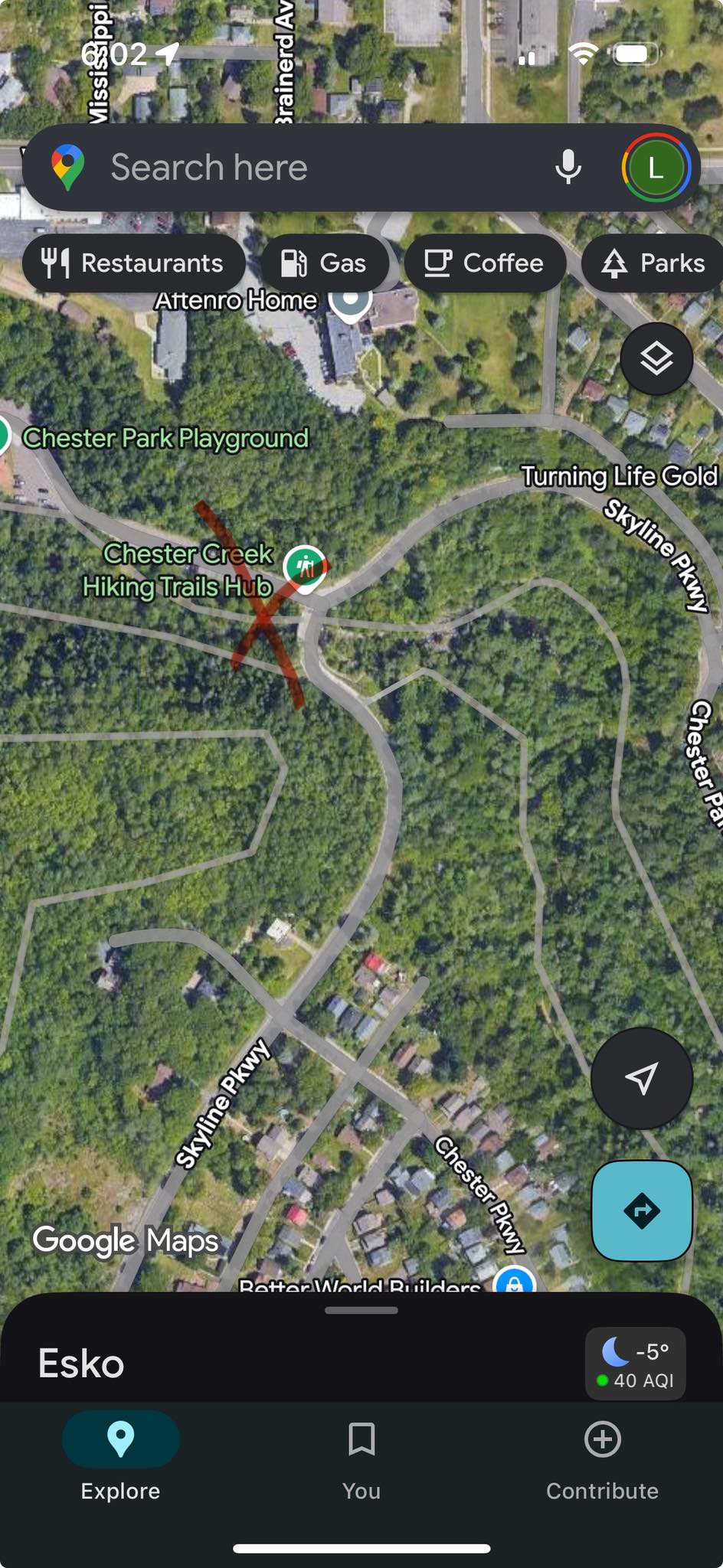This screenshot has height=1568, width=723.
Task: Choose the Parks chip
Action: 653,263
